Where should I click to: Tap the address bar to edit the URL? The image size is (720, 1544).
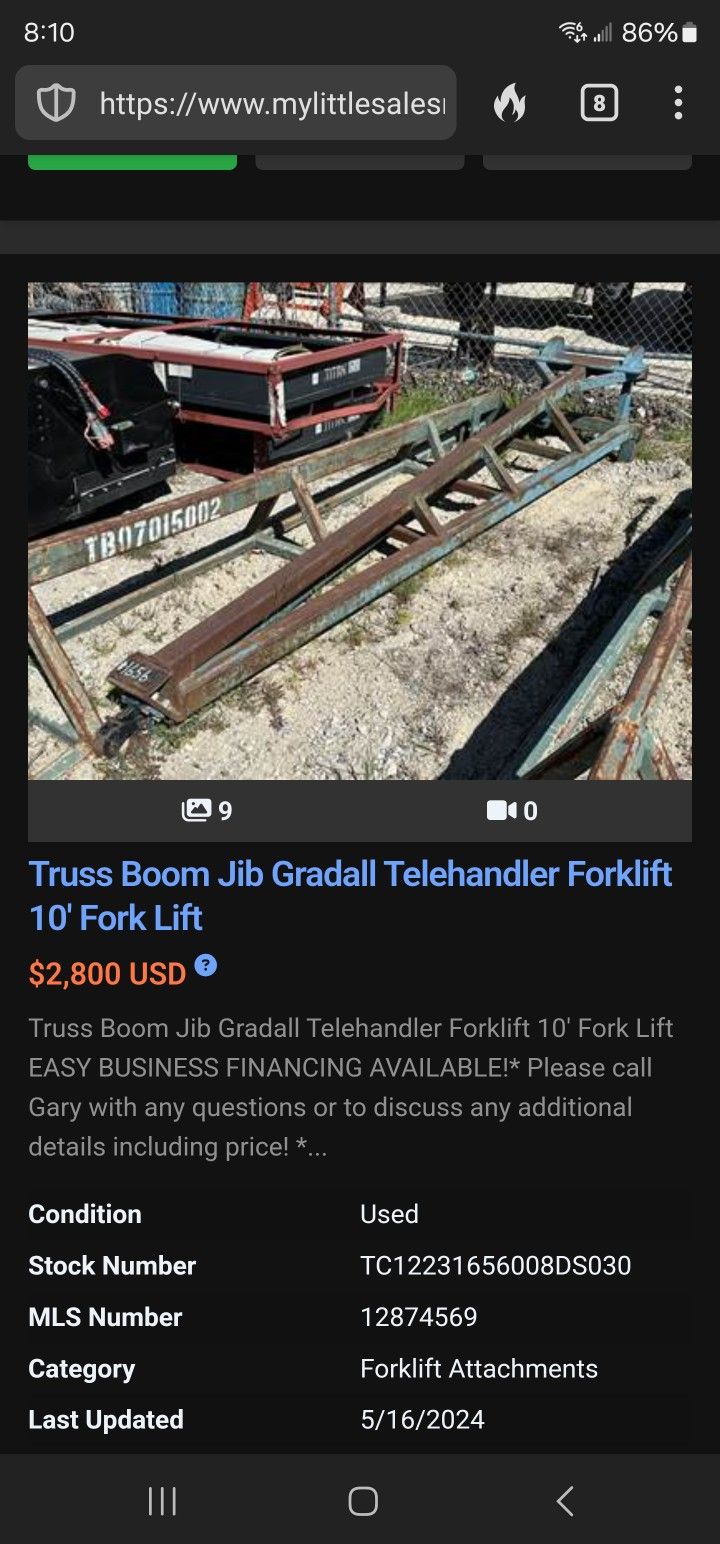(x=270, y=103)
